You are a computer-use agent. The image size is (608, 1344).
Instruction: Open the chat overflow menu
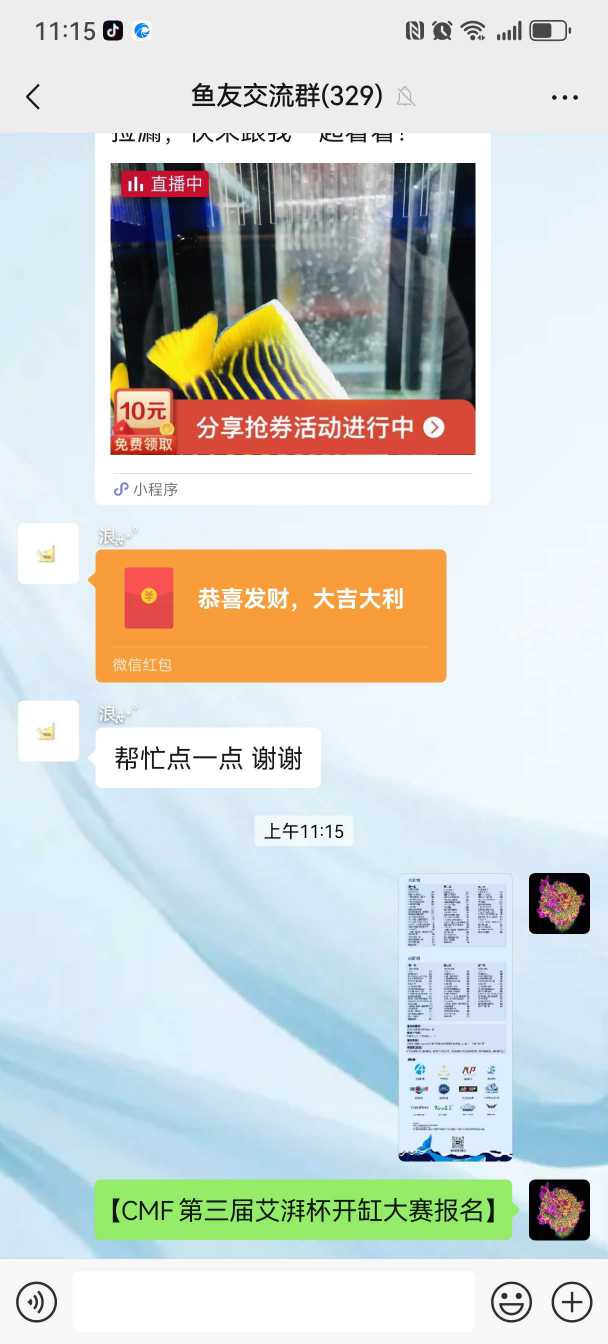[x=565, y=97]
